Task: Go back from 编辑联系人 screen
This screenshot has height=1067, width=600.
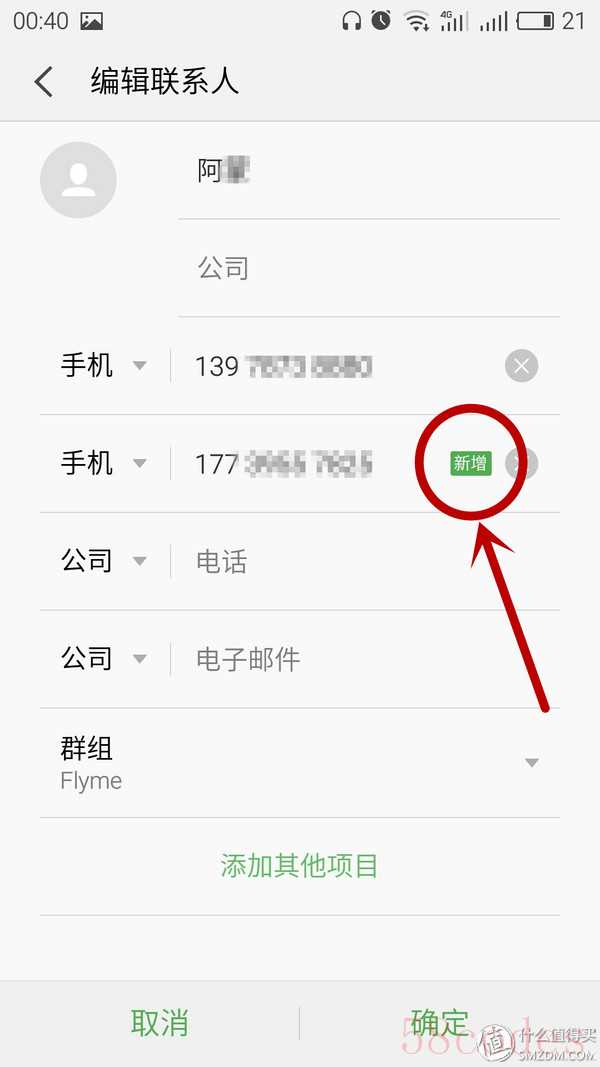Action: 44,81
